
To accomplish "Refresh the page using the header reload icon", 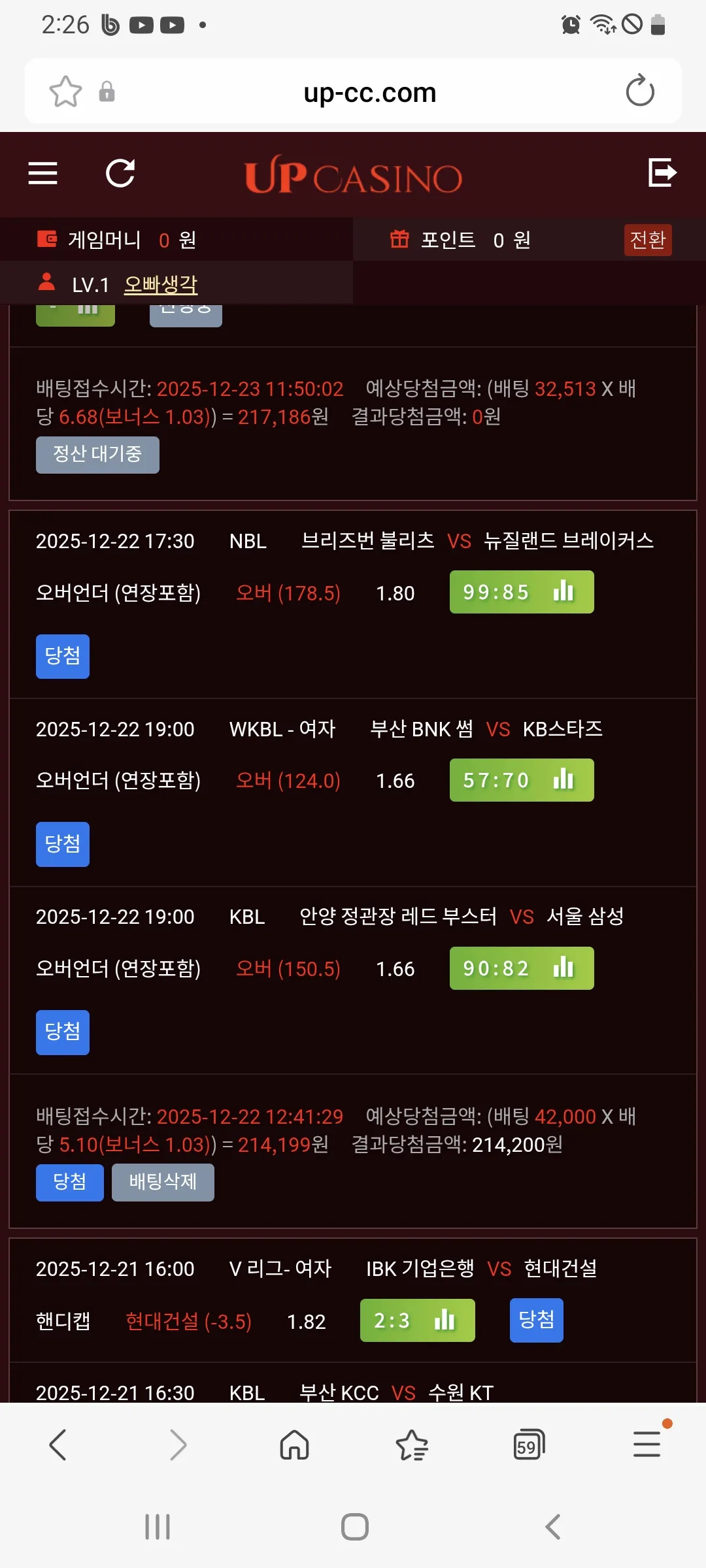I will coord(120,173).
